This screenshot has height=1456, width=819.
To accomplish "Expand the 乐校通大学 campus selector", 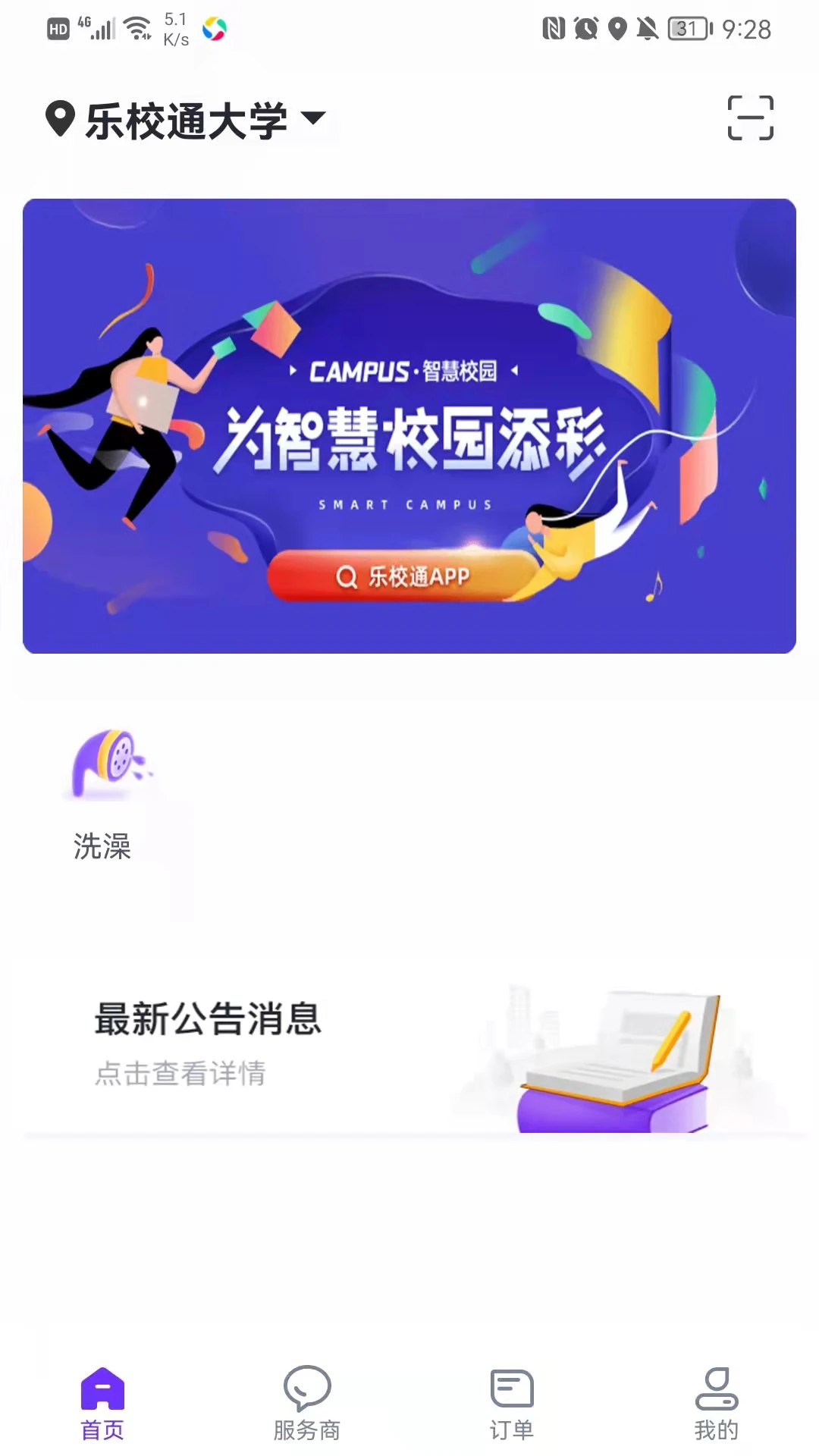I will coord(186,119).
